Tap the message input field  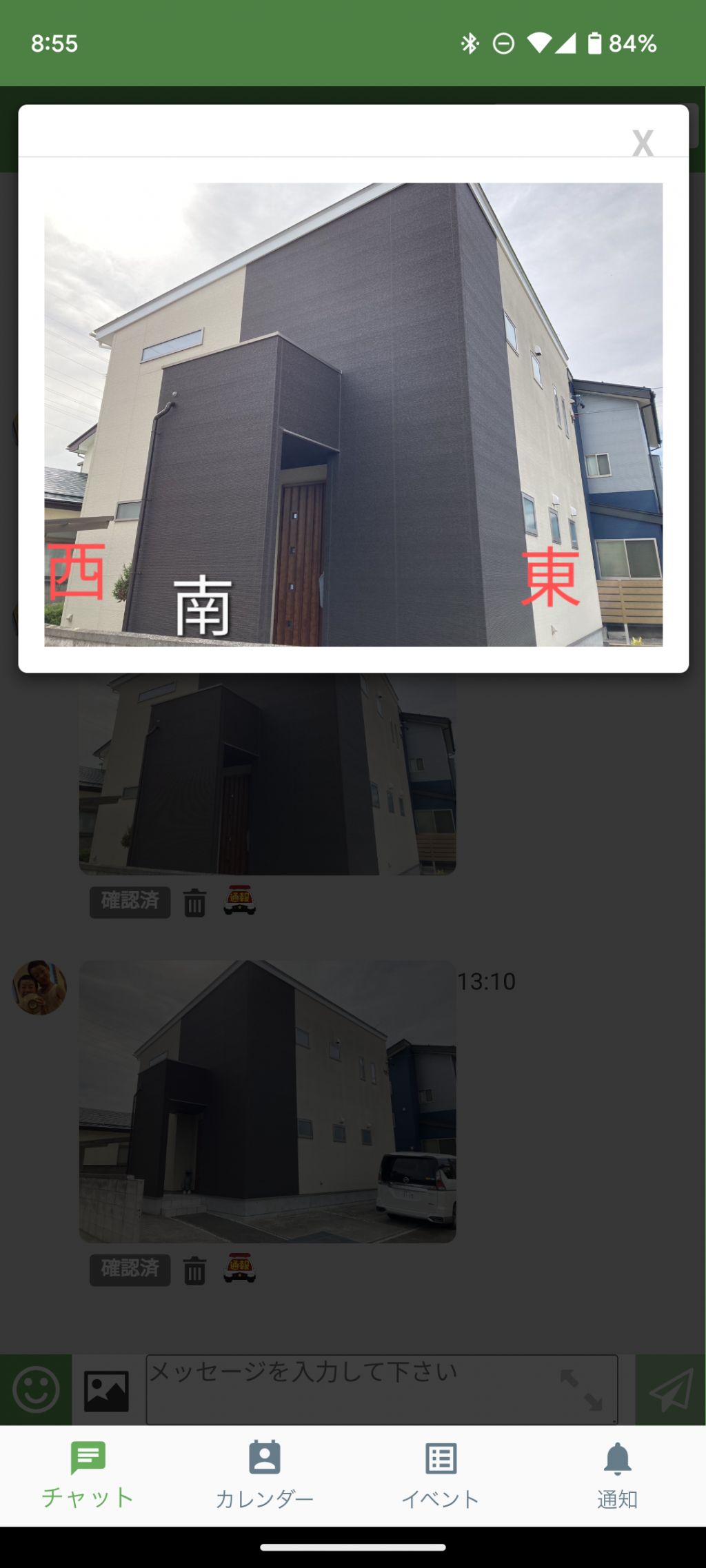pyautogui.click(x=382, y=1389)
